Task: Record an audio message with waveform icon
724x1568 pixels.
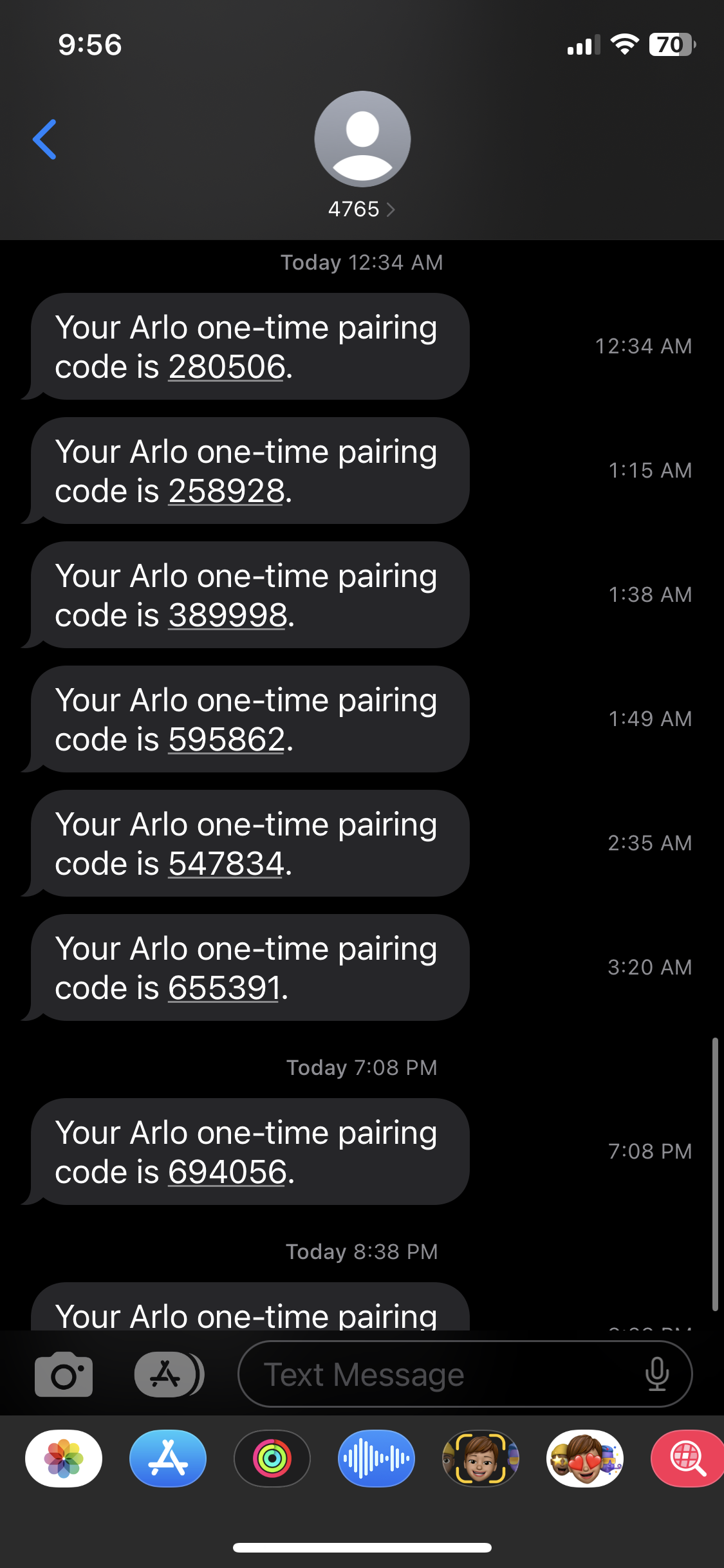Action: coord(376,1459)
